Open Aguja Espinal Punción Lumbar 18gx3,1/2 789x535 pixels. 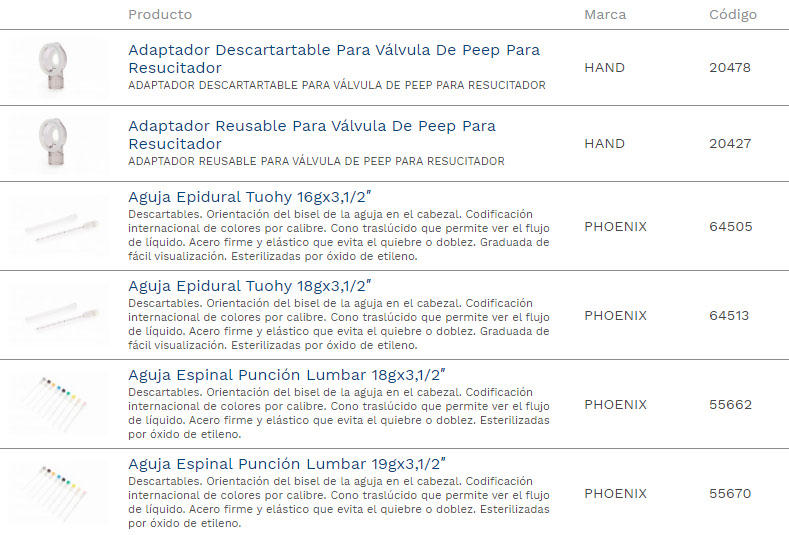coord(286,375)
